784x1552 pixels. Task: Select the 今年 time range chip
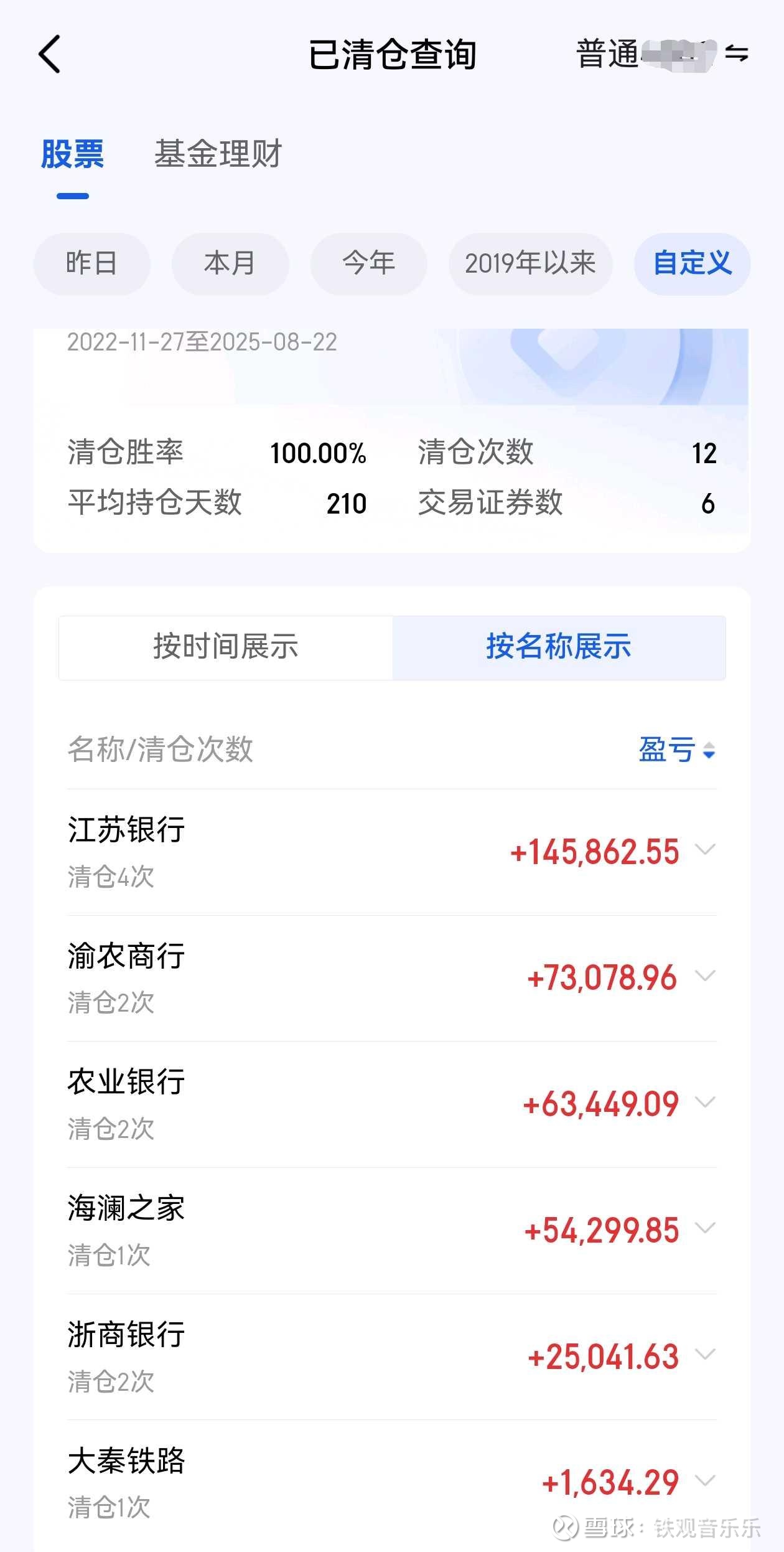pyautogui.click(x=369, y=263)
